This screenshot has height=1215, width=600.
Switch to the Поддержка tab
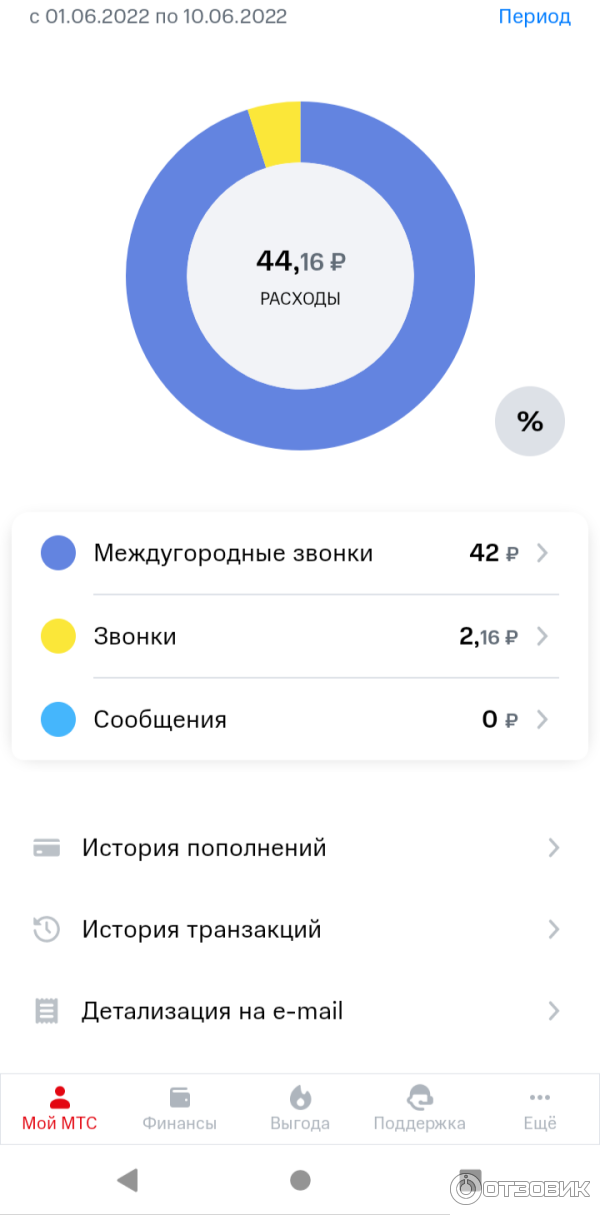tap(420, 1108)
